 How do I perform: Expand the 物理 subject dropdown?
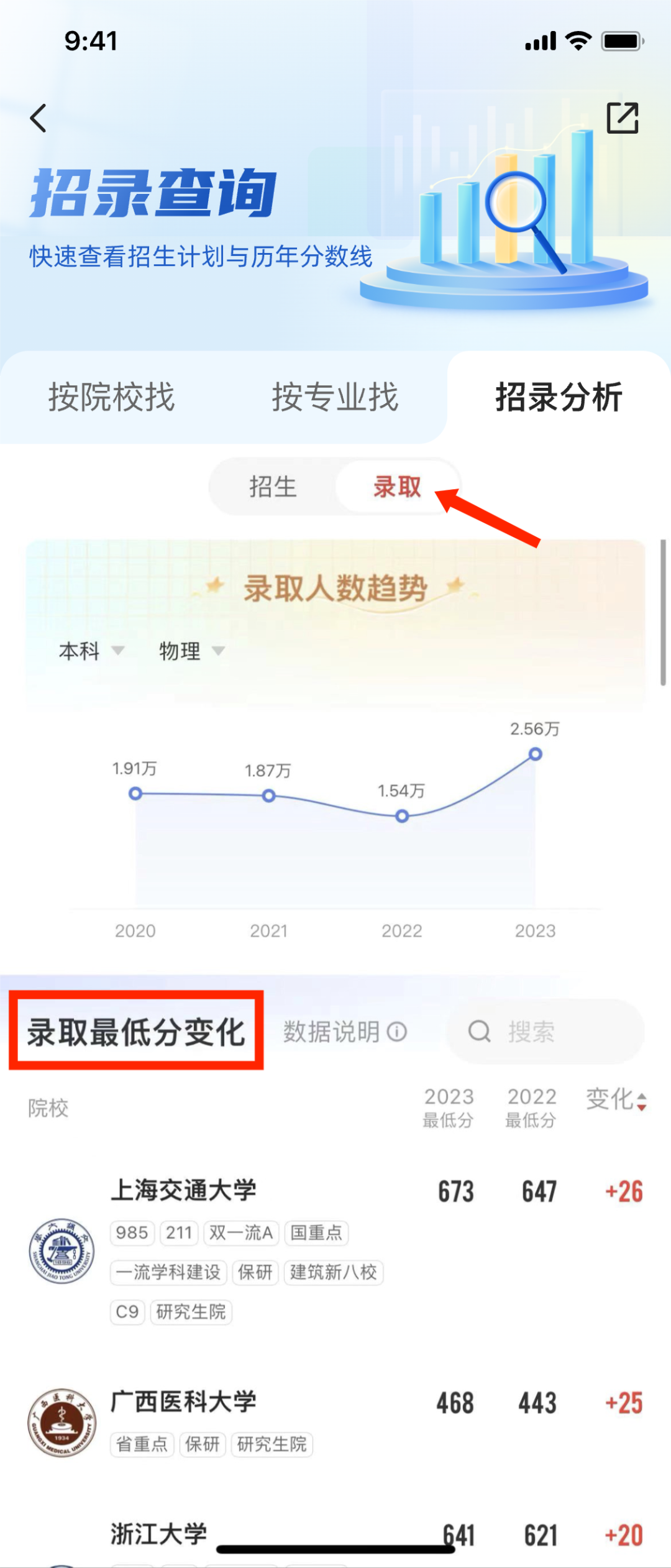point(191,651)
